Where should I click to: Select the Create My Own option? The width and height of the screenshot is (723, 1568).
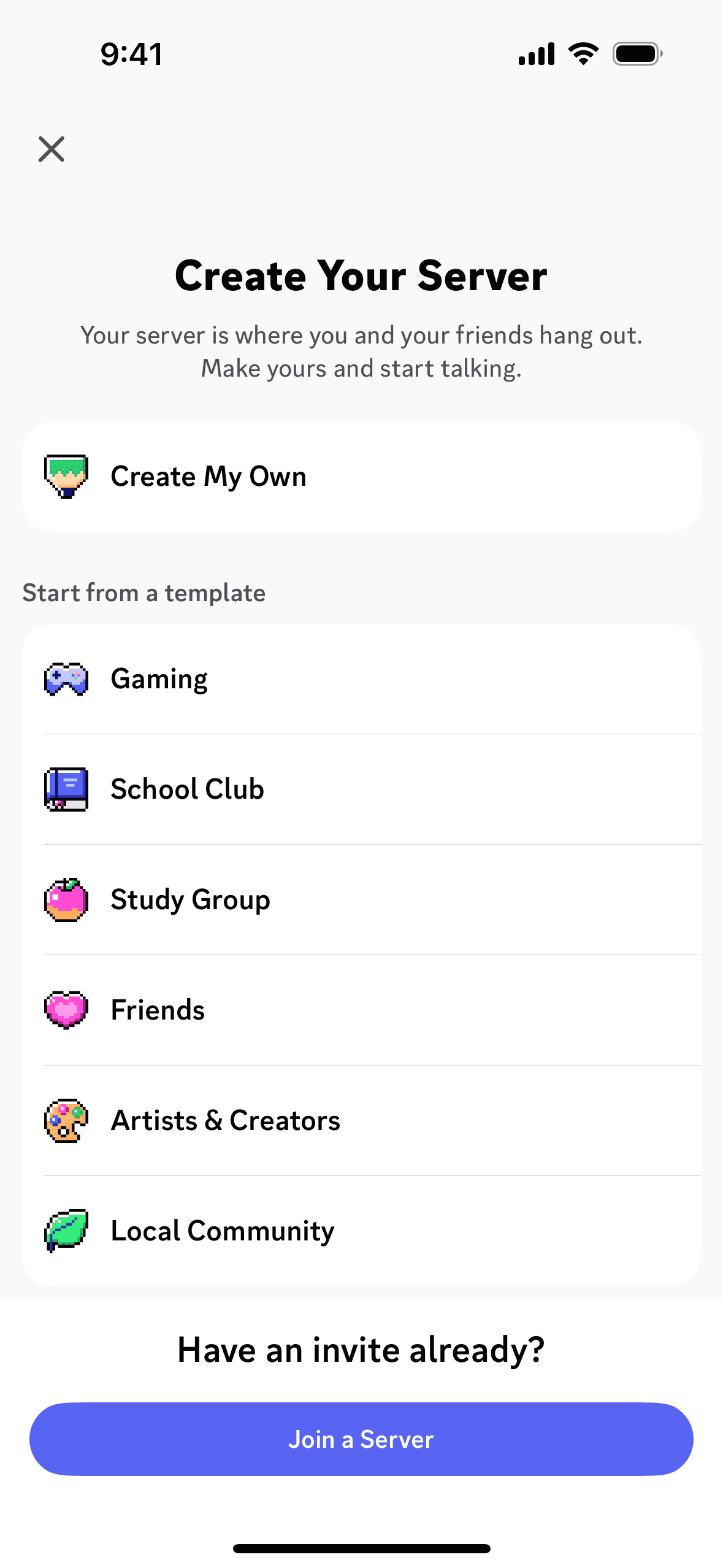click(361, 475)
